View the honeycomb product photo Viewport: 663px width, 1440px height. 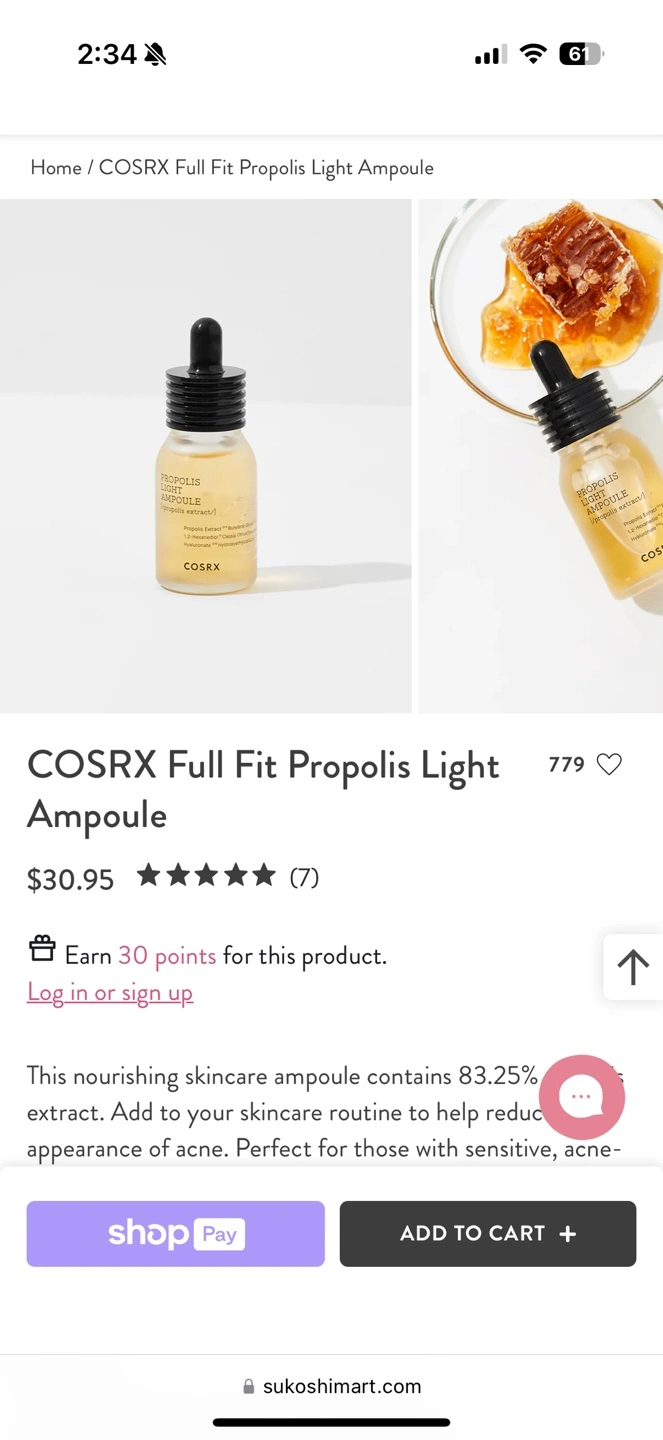(x=541, y=456)
